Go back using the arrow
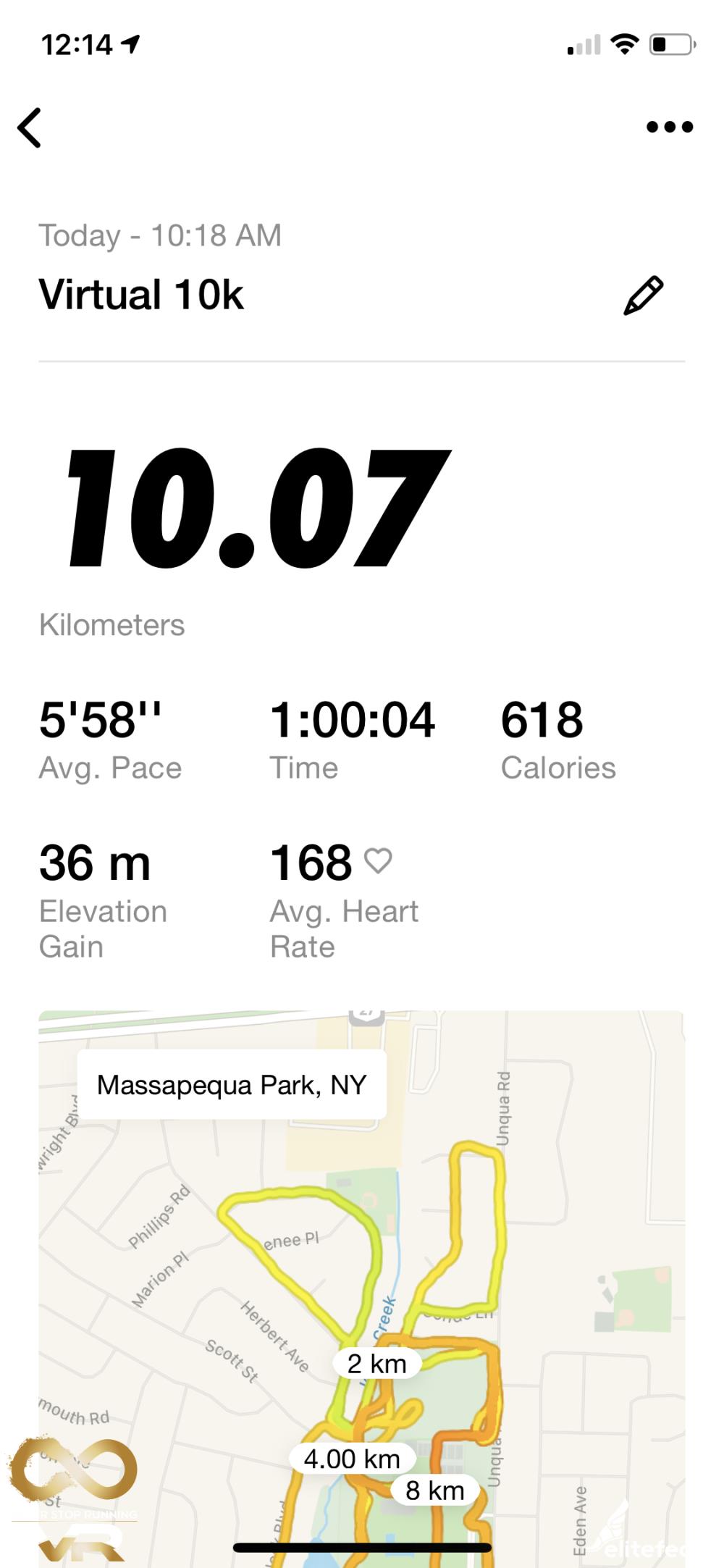This screenshot has width=724, height=1568. (30, 128)
